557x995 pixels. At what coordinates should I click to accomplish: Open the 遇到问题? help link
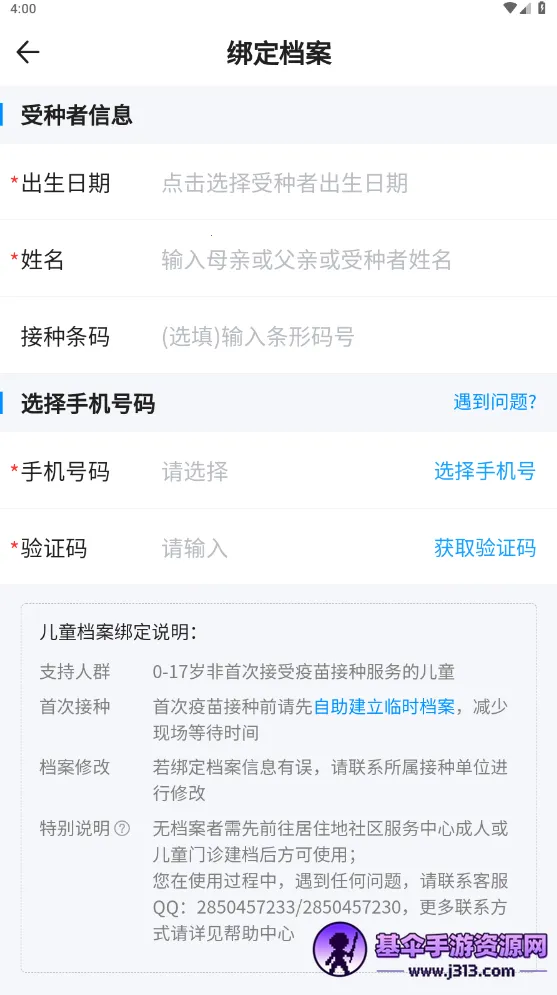495,402
